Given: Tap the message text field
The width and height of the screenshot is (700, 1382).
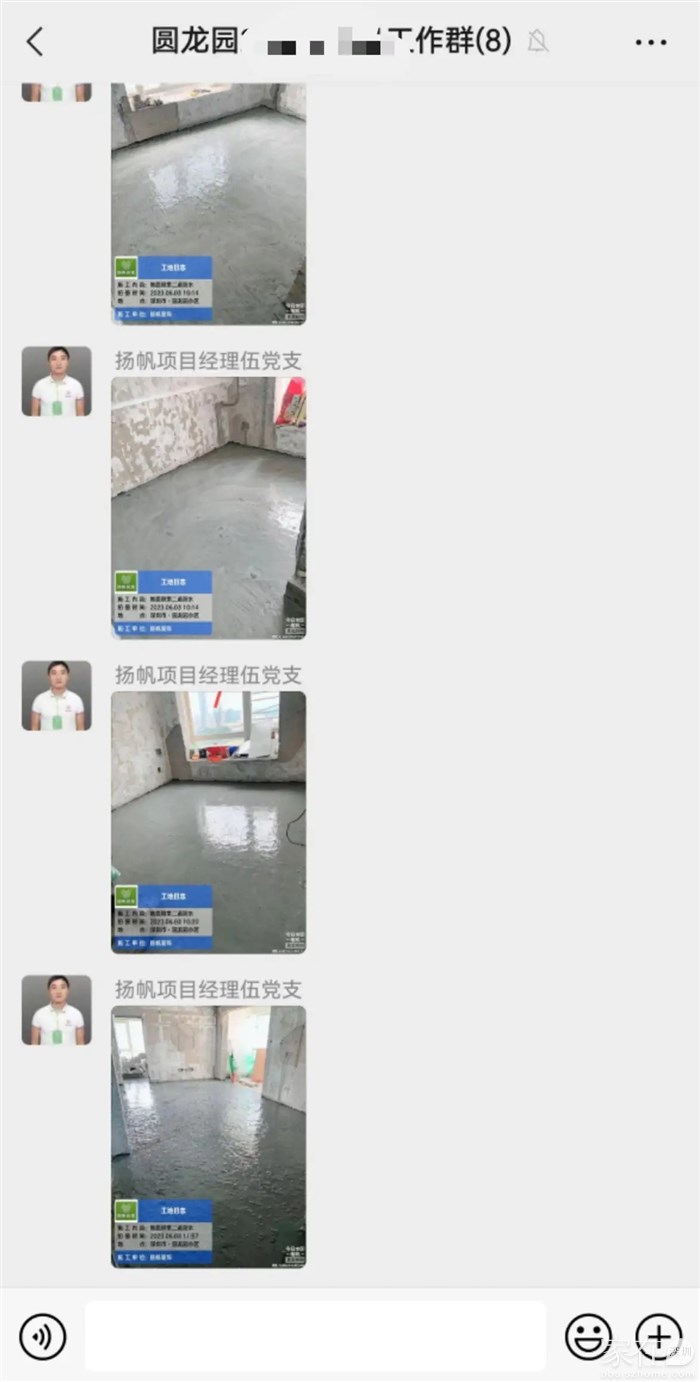Looking at the screenshot, I should pos(315,1336).
